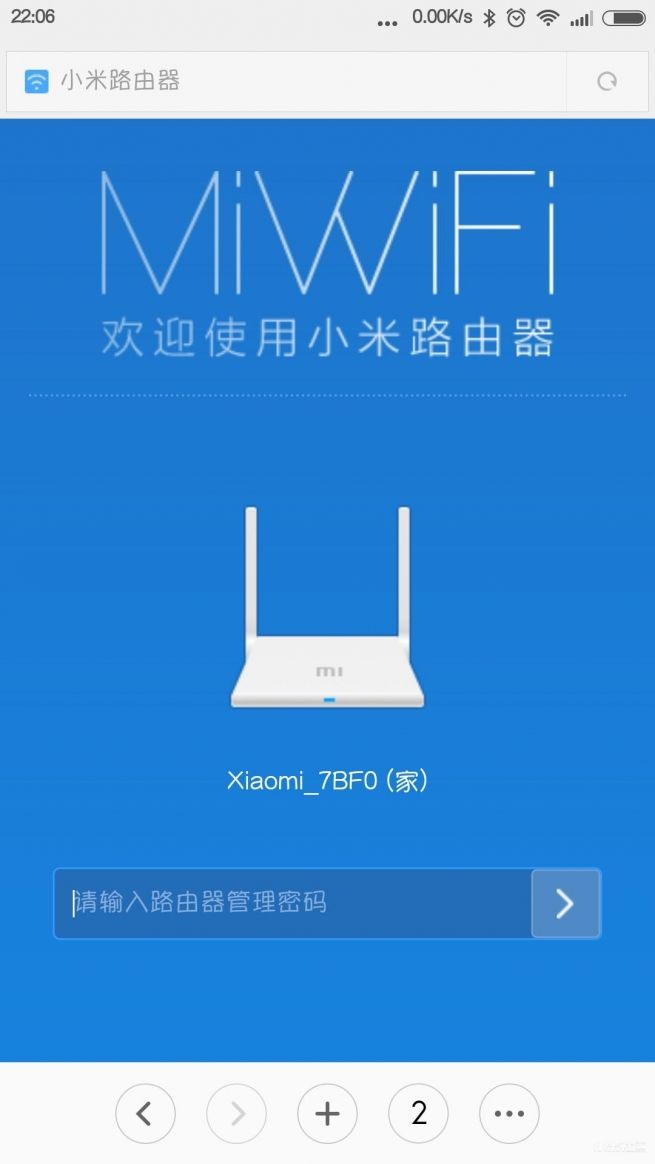Open a new browser tab
The width and height of the screenshot is (655, 1164).
click(x=327, y=1113)
